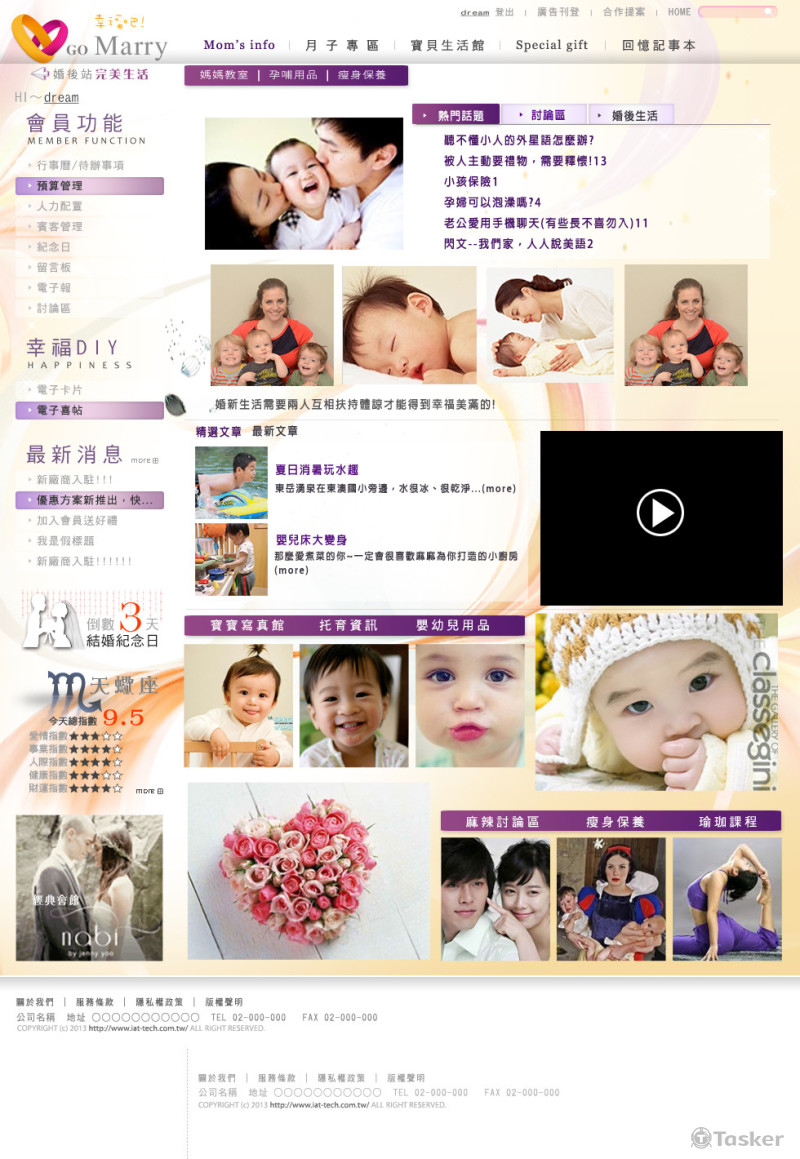
Task: Open 寶貝生活館 in the top navigation
Action: pos(447,46)
